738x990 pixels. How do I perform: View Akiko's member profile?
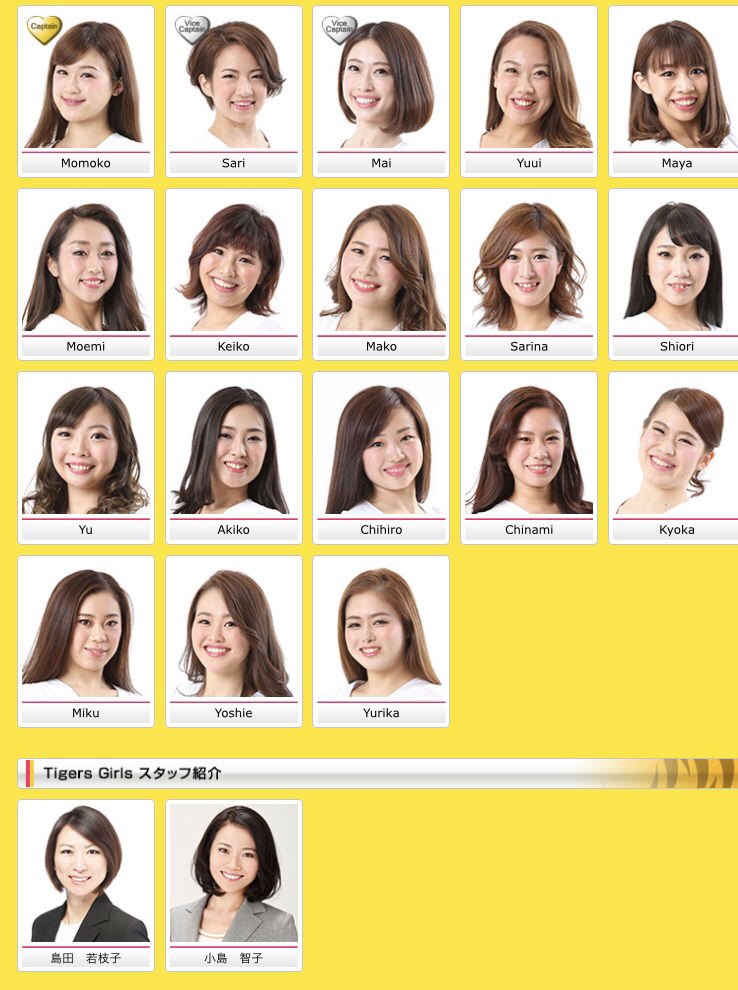click(x=234, y=458)
